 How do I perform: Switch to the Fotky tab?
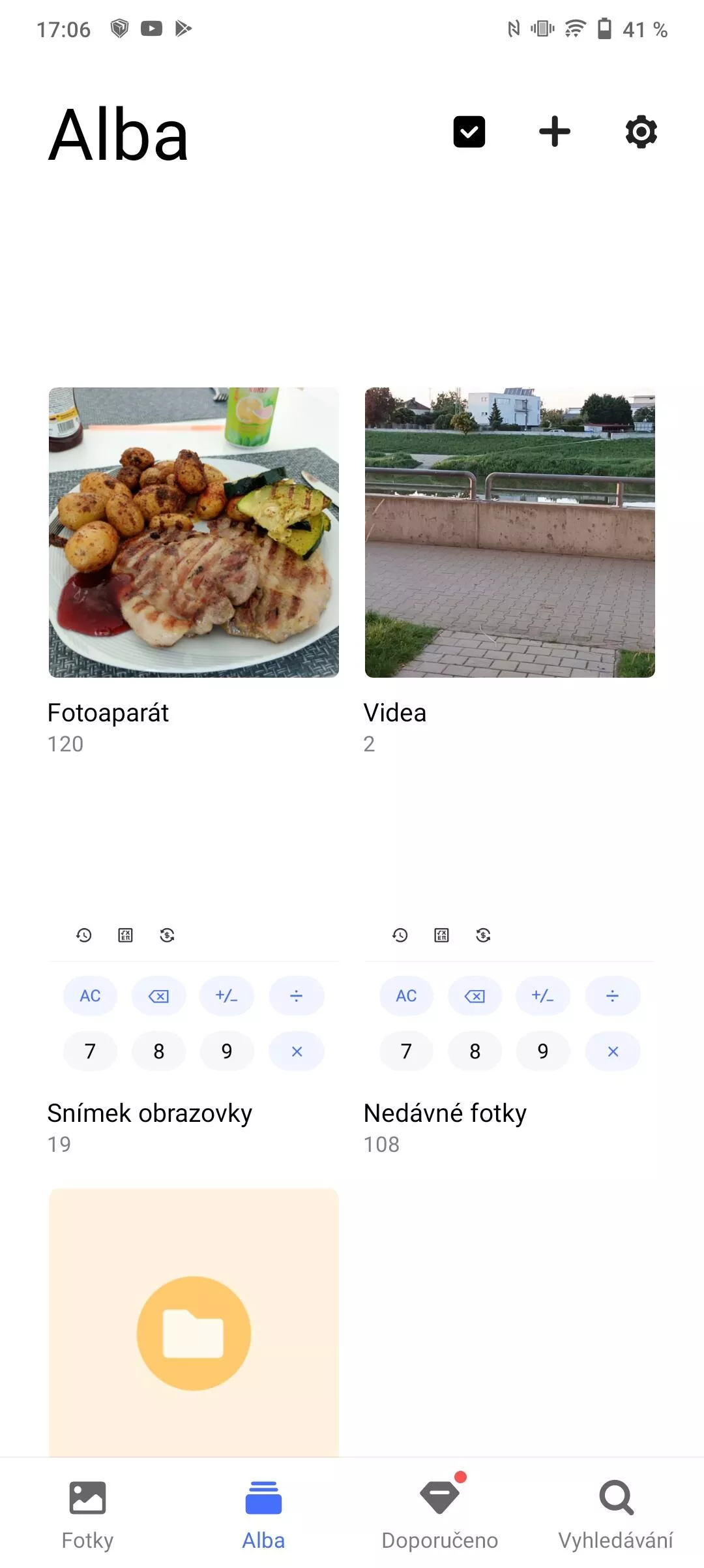click(87, 1515)
